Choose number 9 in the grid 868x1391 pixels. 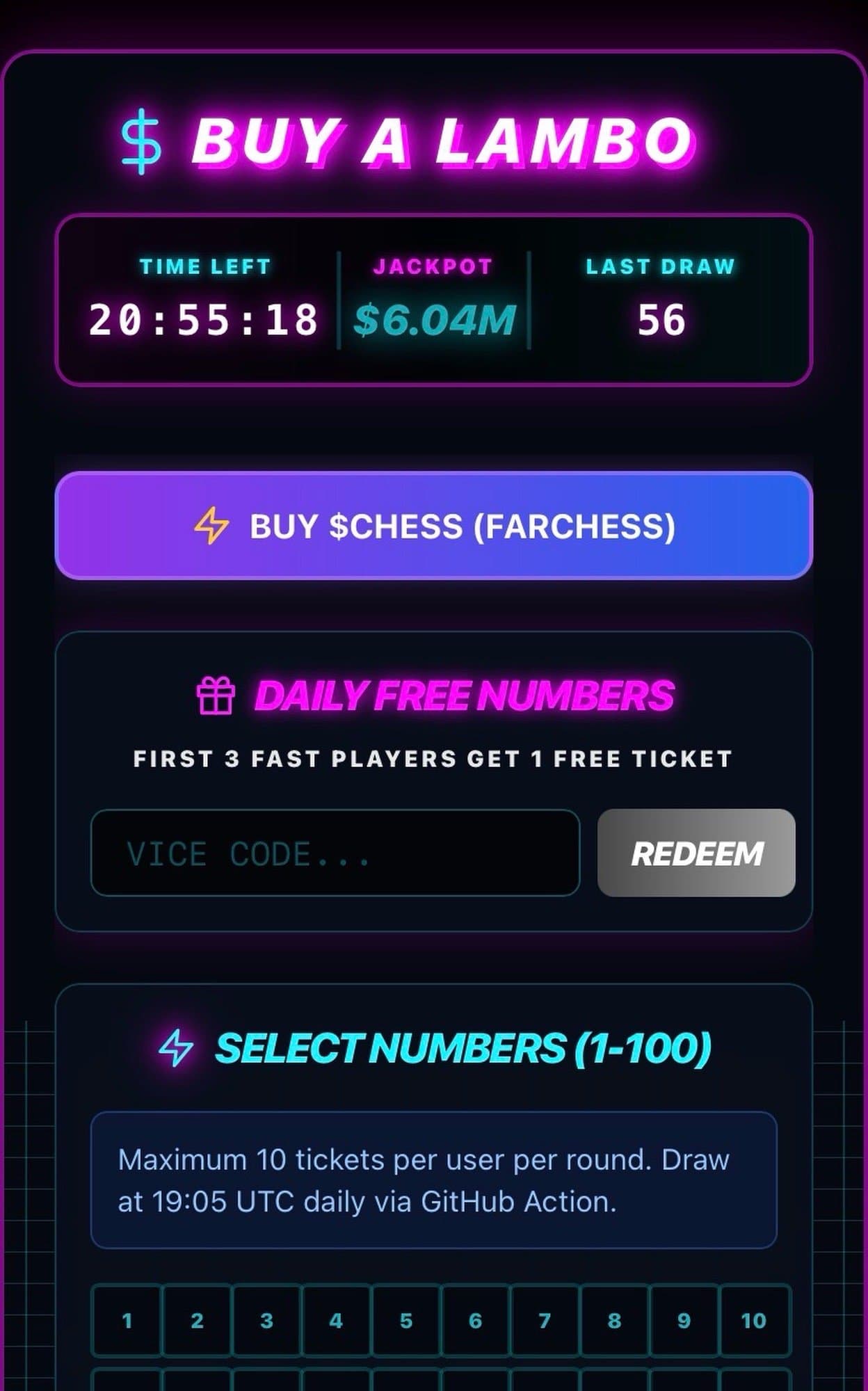[x=684, y=1320]
